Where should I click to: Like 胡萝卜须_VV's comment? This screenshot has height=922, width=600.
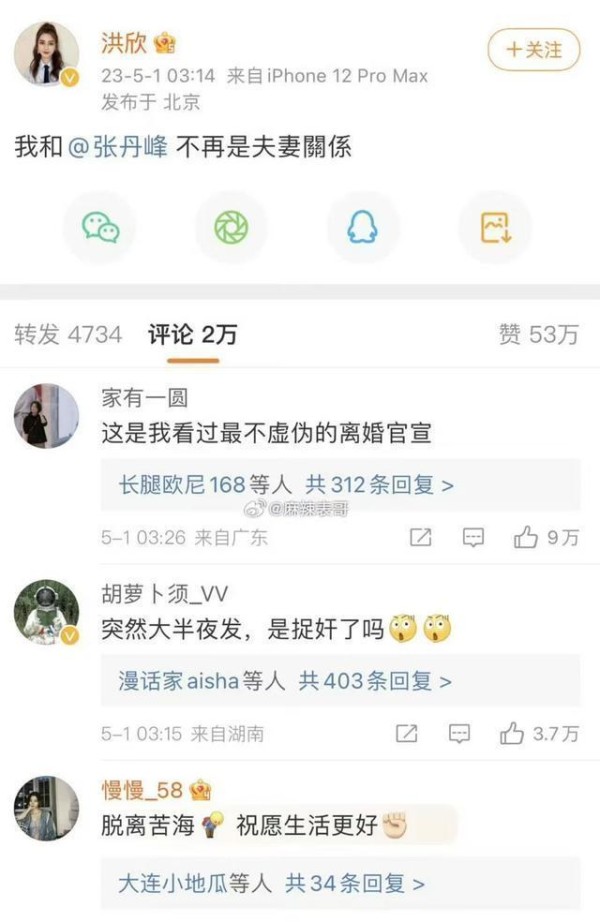coord(540,733)
